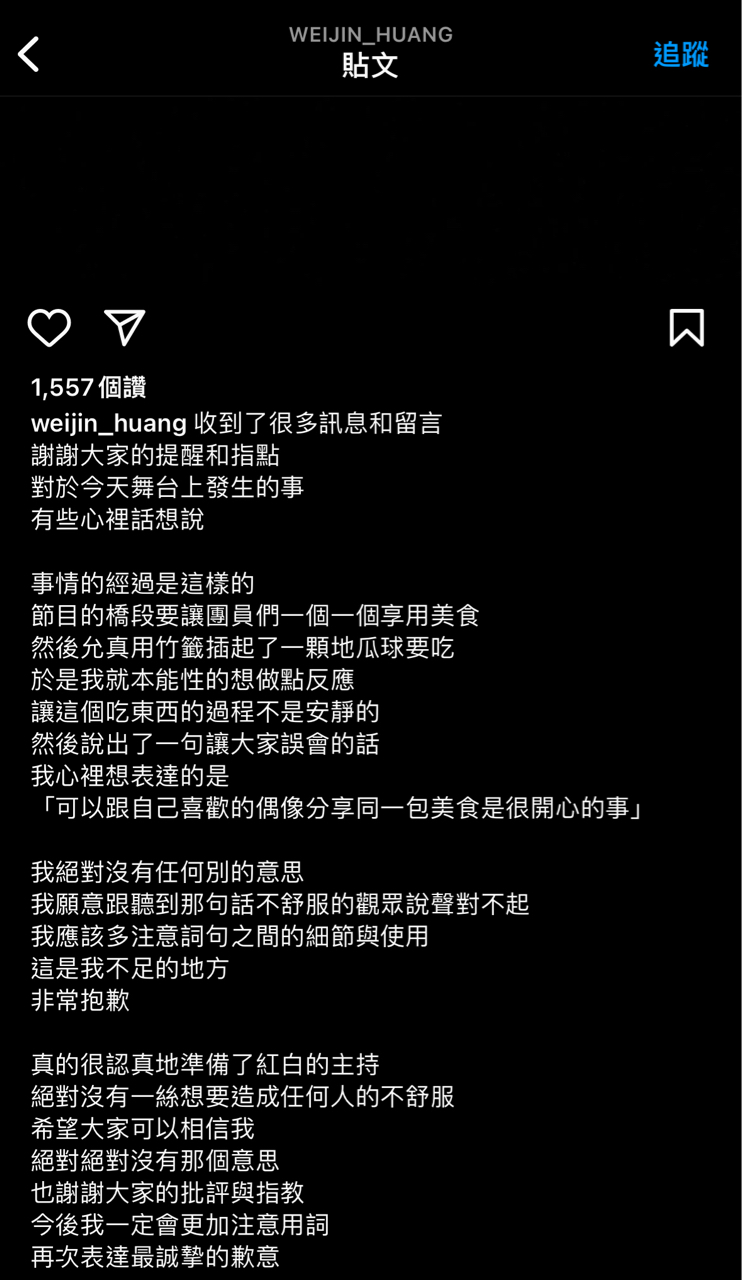The image size is (742, 1280).
Task: Save this post with the bookmark icon
Action: click(686, 328)
